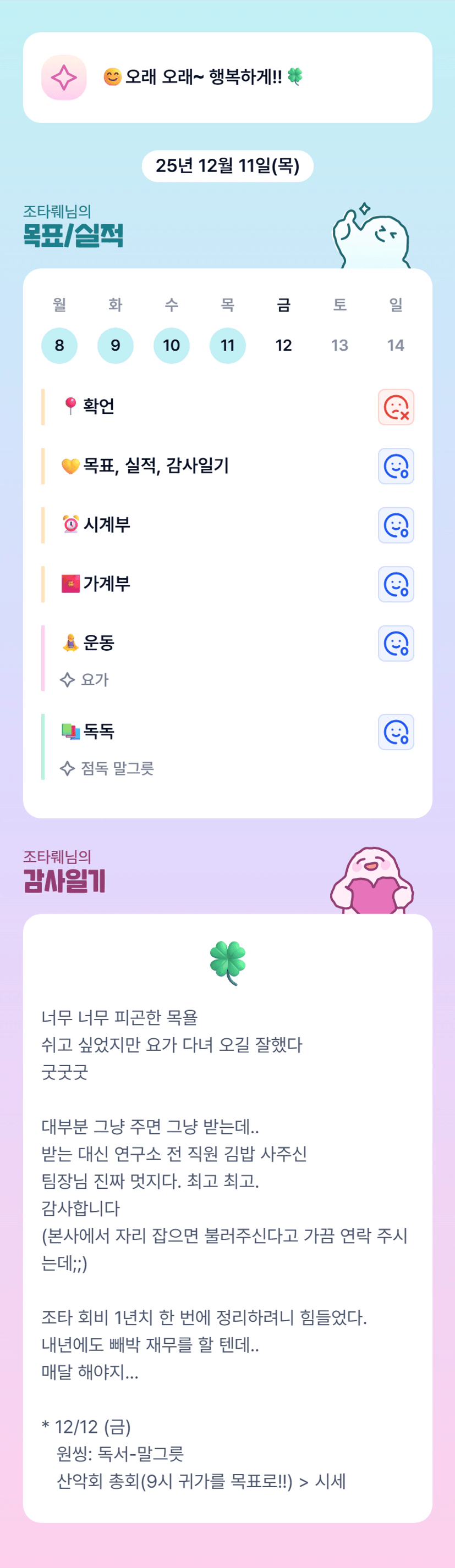Tap the status face icon for 시계부
This screenshot has height=1568, width=455.
coord(396,525)
